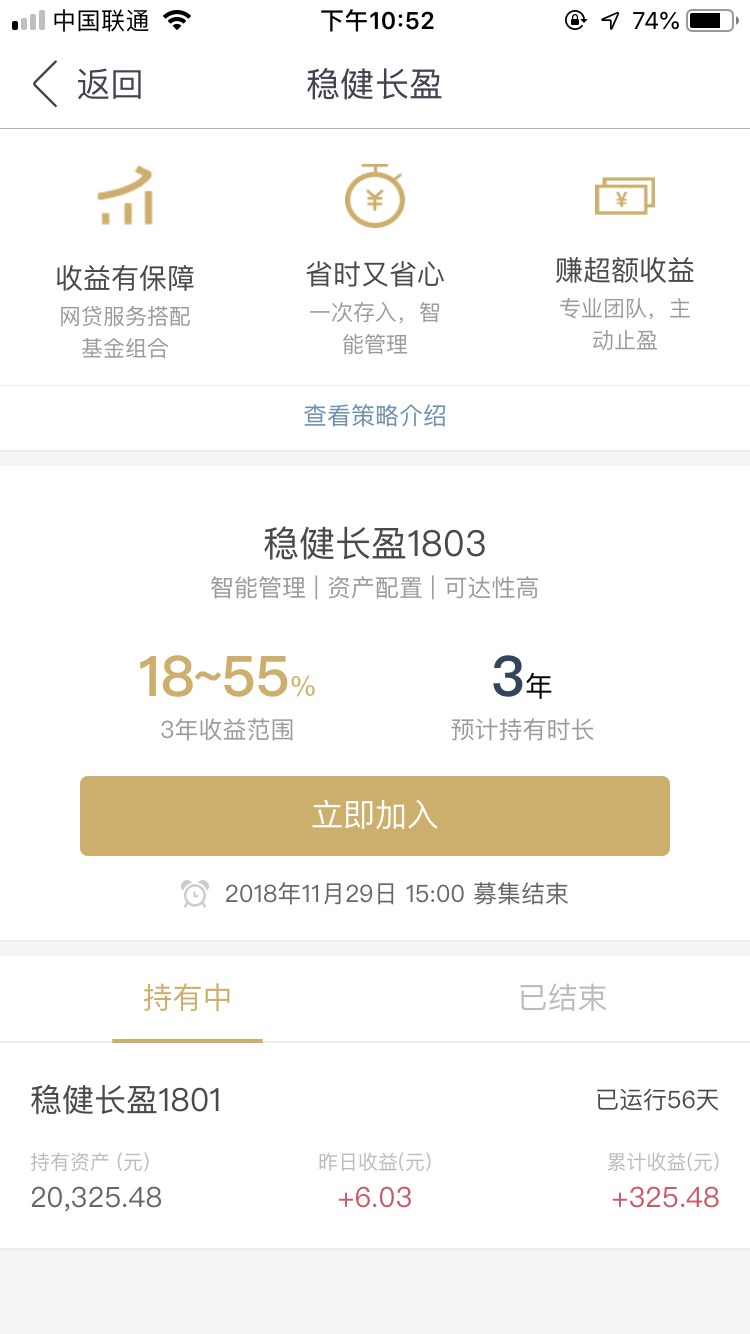Open the 稳健长盈1801 holding card
Viewport: 750px width, 1334px height.
pos(375,1146)
